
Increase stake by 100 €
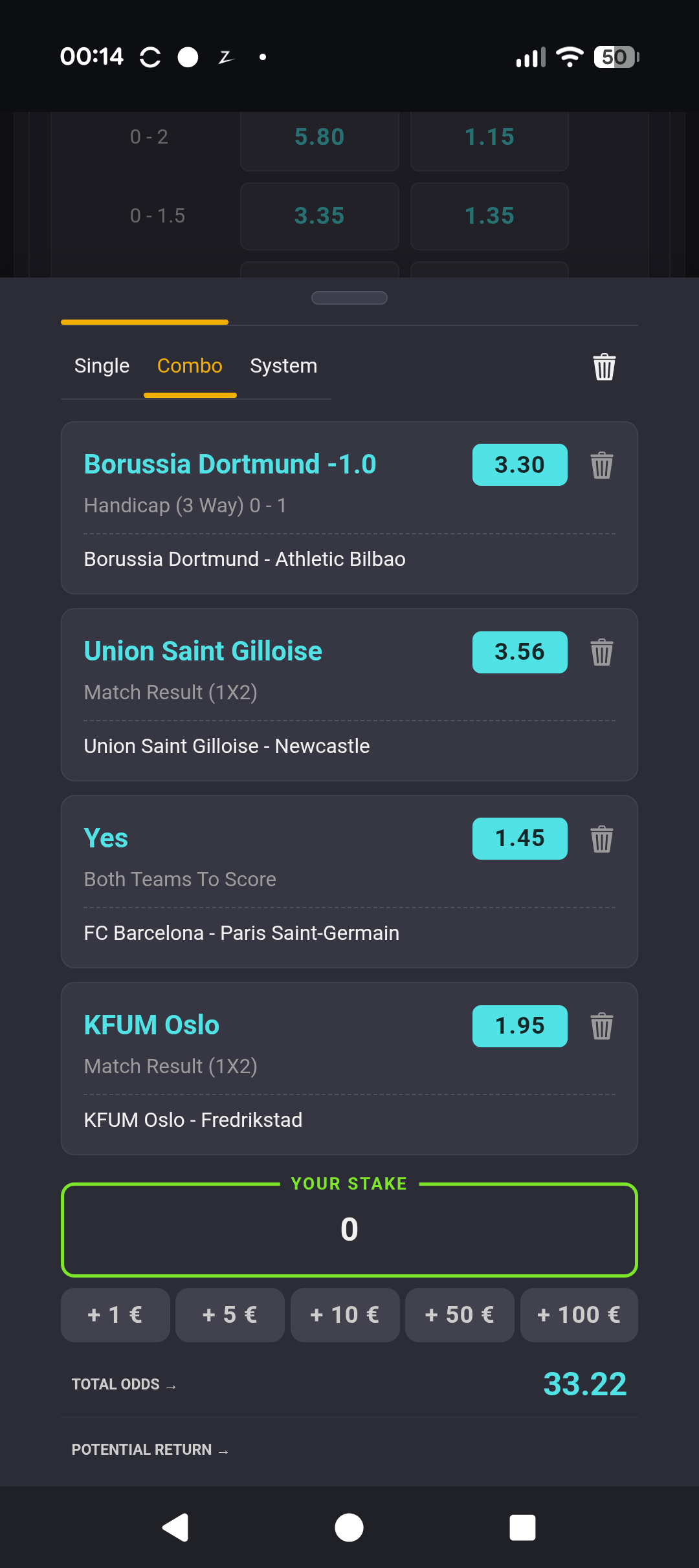click(579, 1315)
